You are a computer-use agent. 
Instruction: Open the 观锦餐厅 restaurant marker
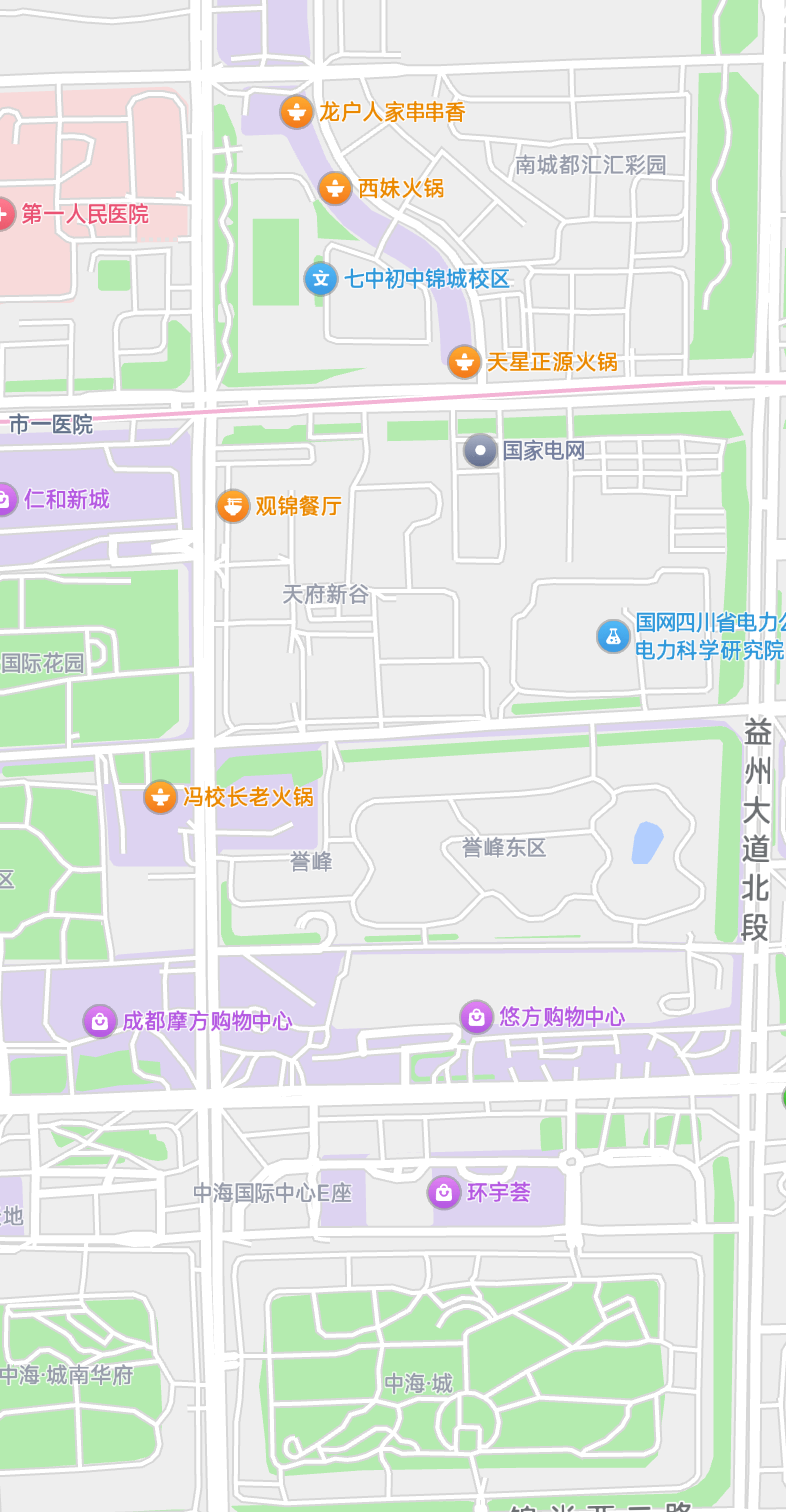[233, 506]
